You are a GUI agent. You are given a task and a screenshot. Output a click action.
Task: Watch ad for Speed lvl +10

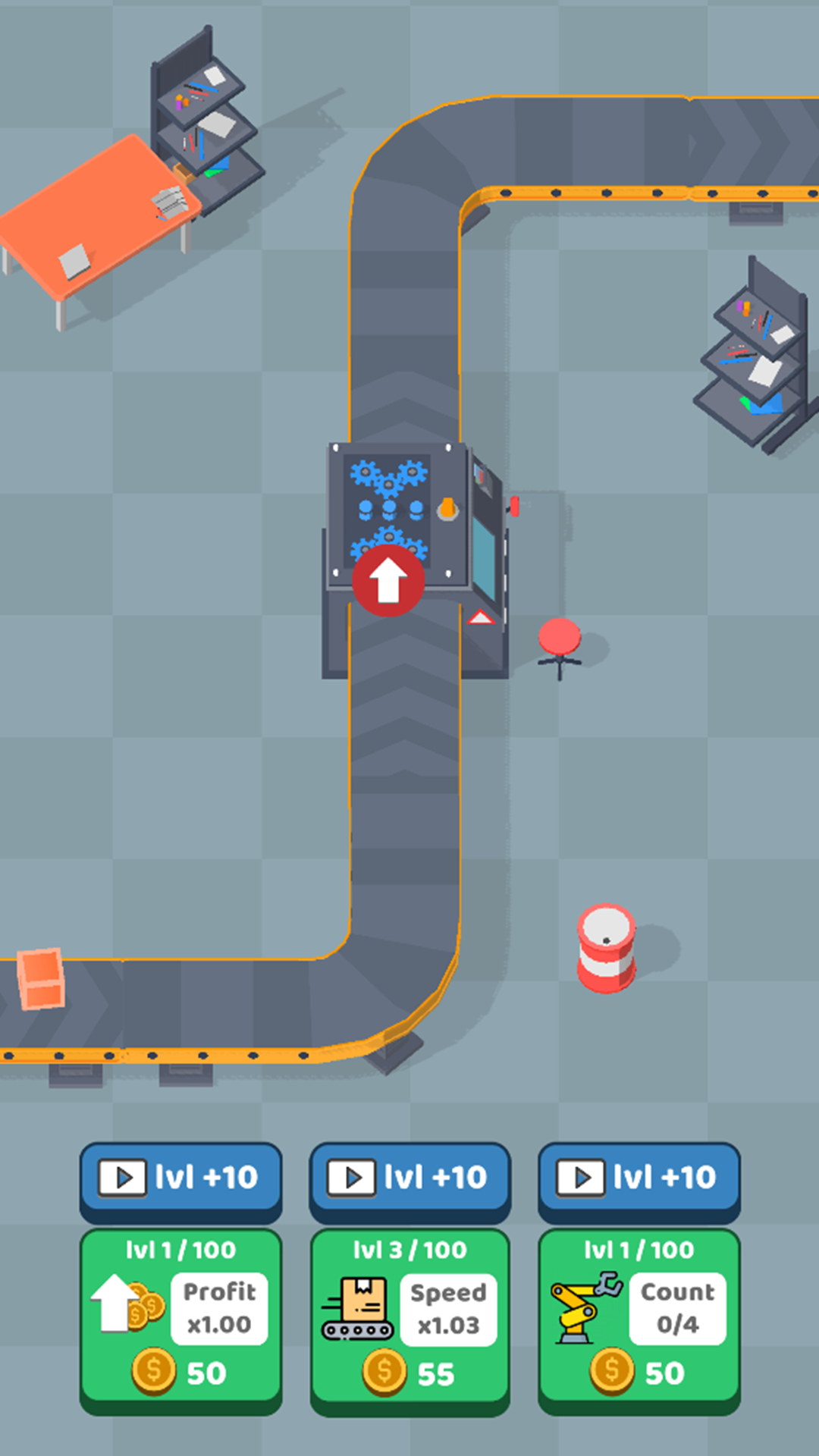(x=409, y=1178)
